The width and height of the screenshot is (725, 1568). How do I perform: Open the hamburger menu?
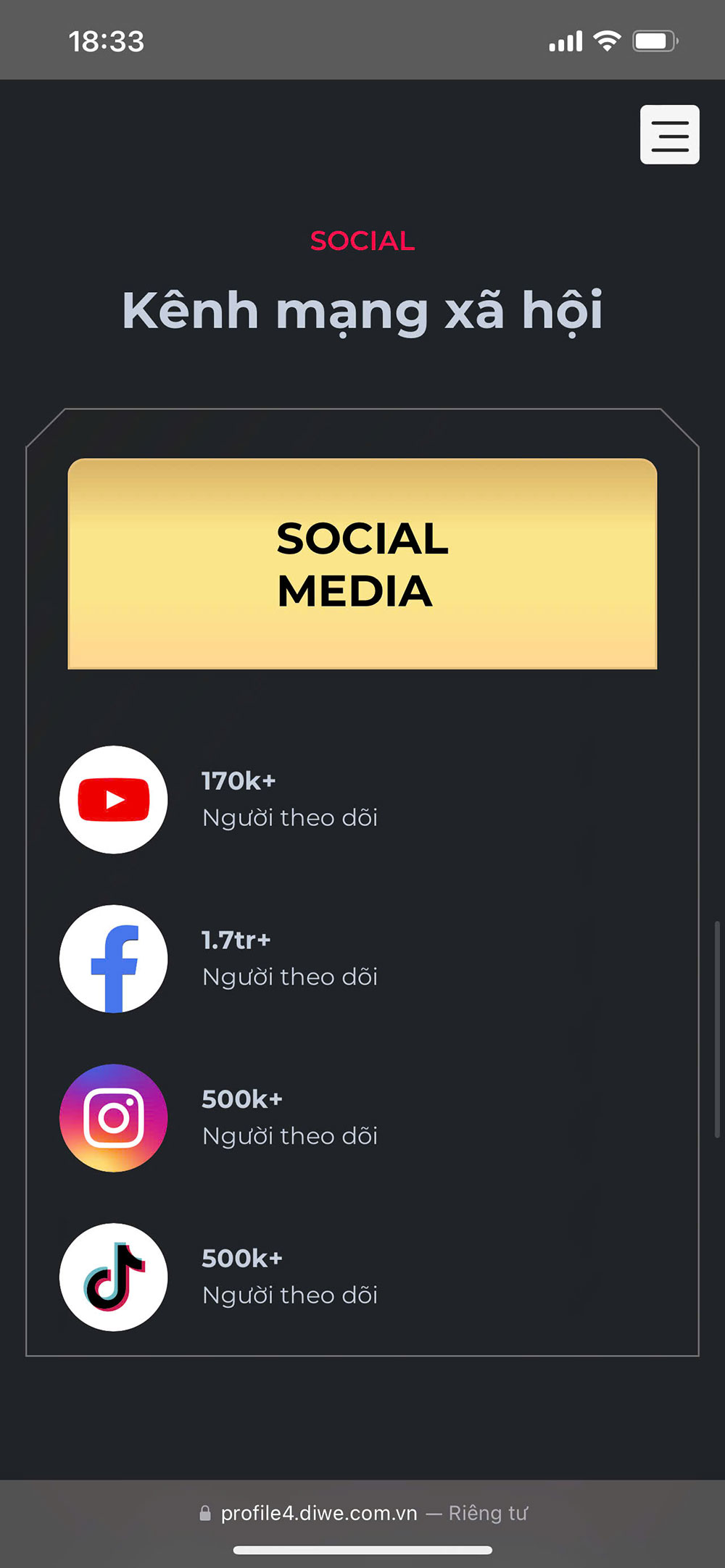669,135
